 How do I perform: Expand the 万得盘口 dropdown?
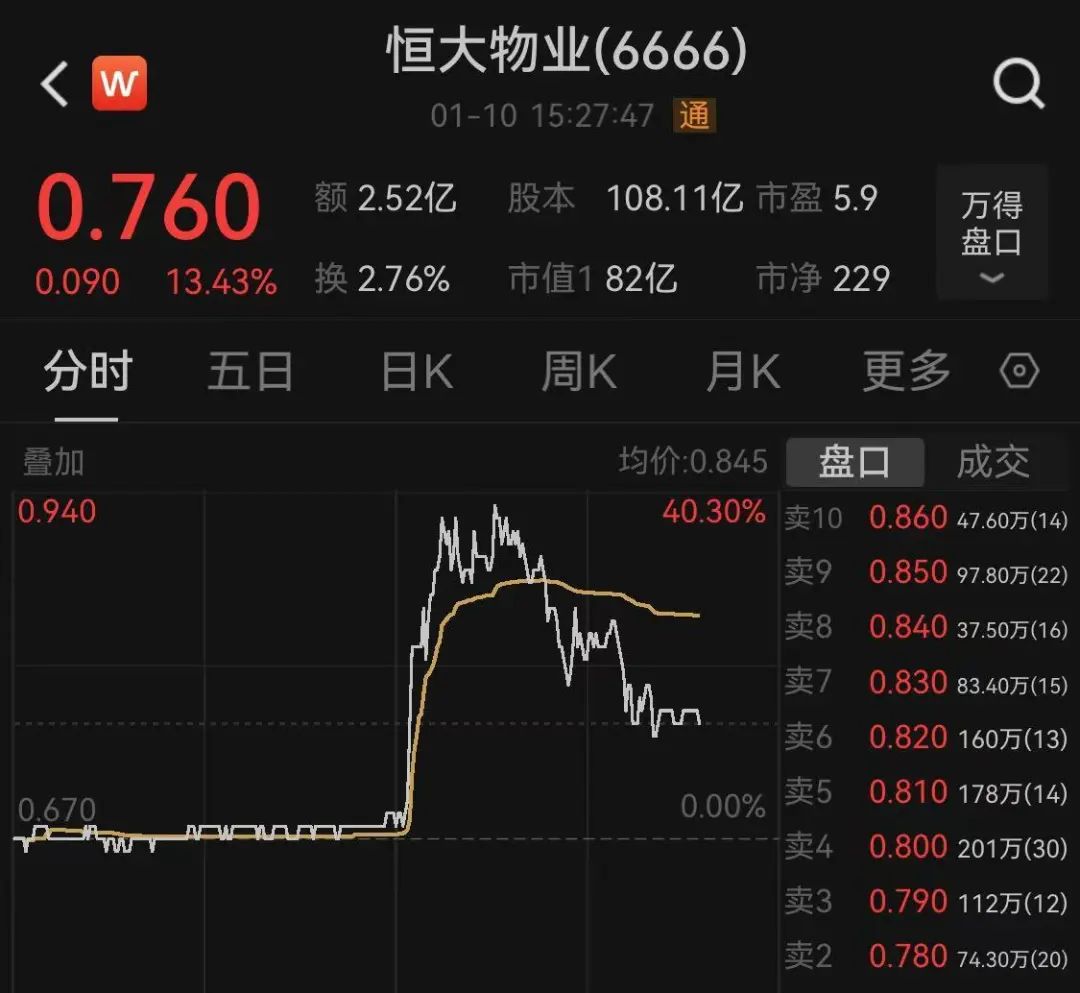pos(992,232)
